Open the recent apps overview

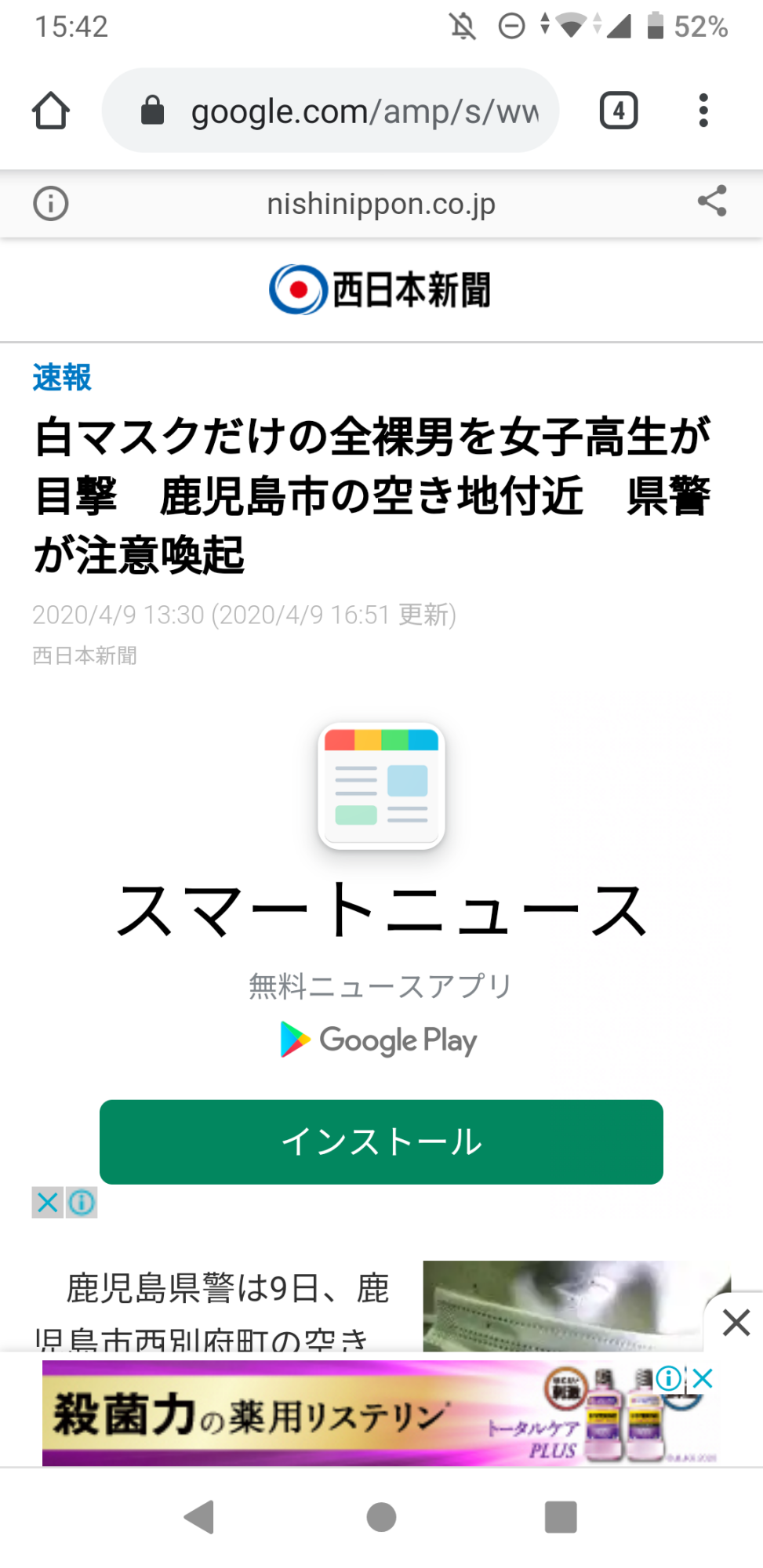coord(561,1517)
